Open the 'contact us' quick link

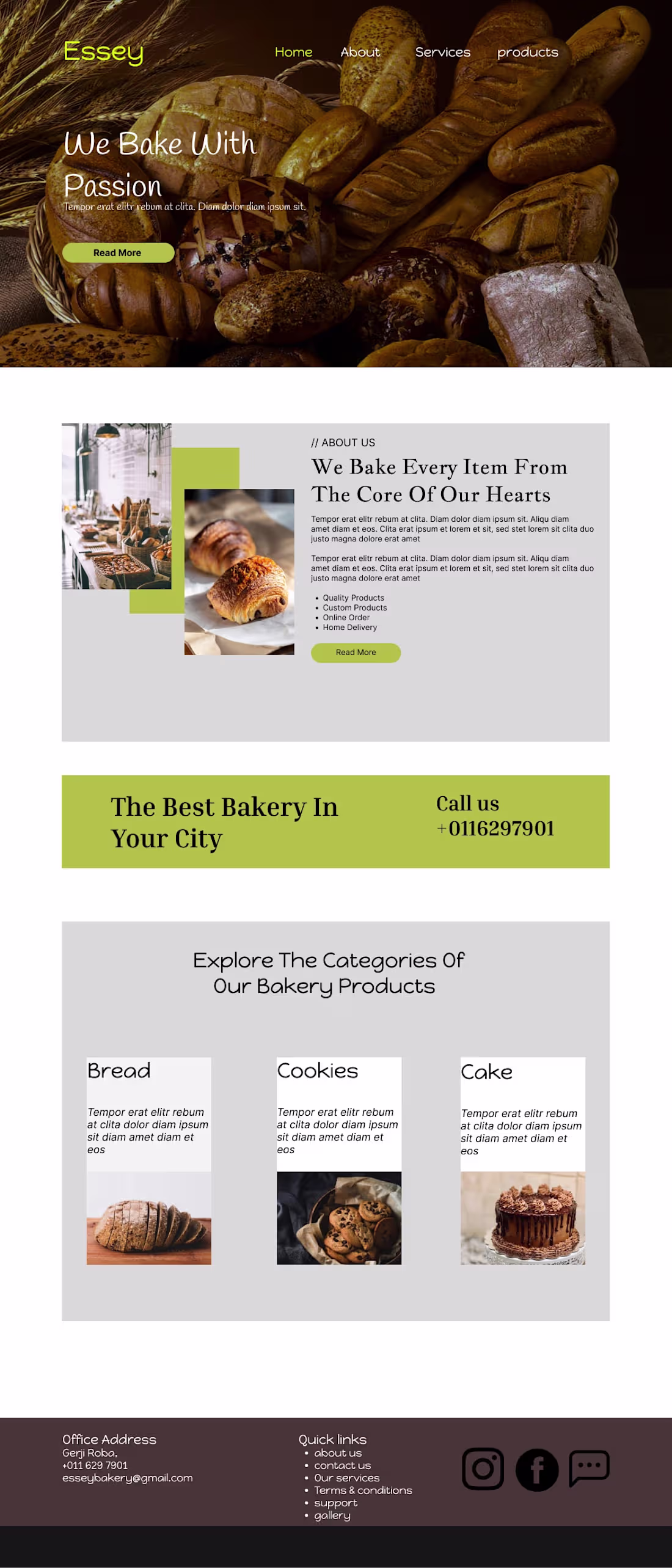342,1465
